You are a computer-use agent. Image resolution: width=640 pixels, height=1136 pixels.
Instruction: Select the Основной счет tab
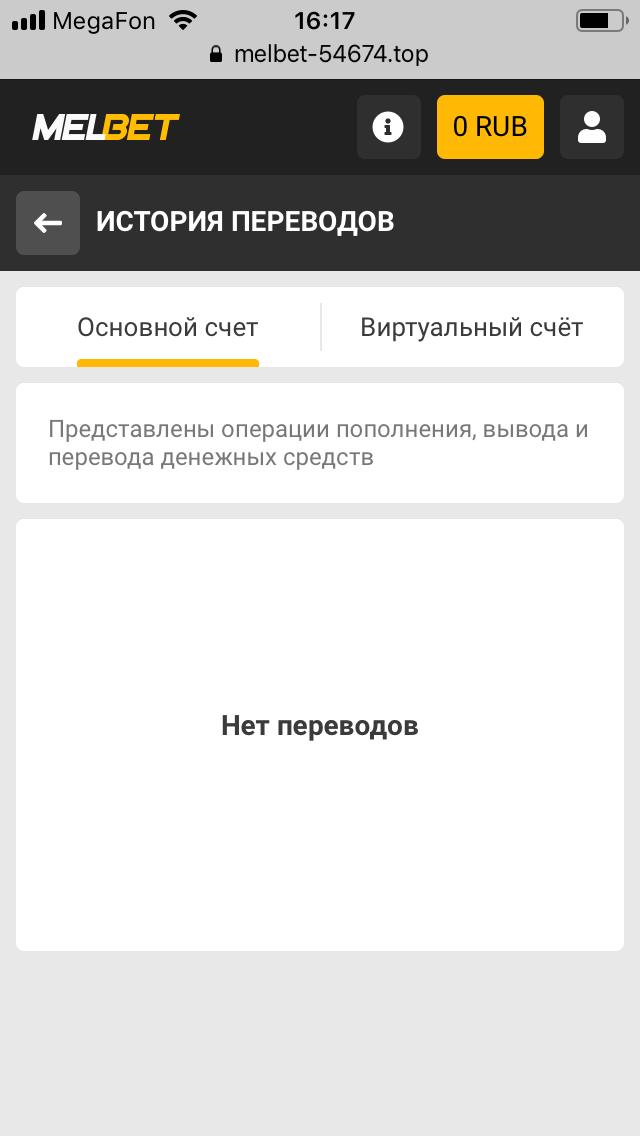pyautogui.click(x=167, y=327)
